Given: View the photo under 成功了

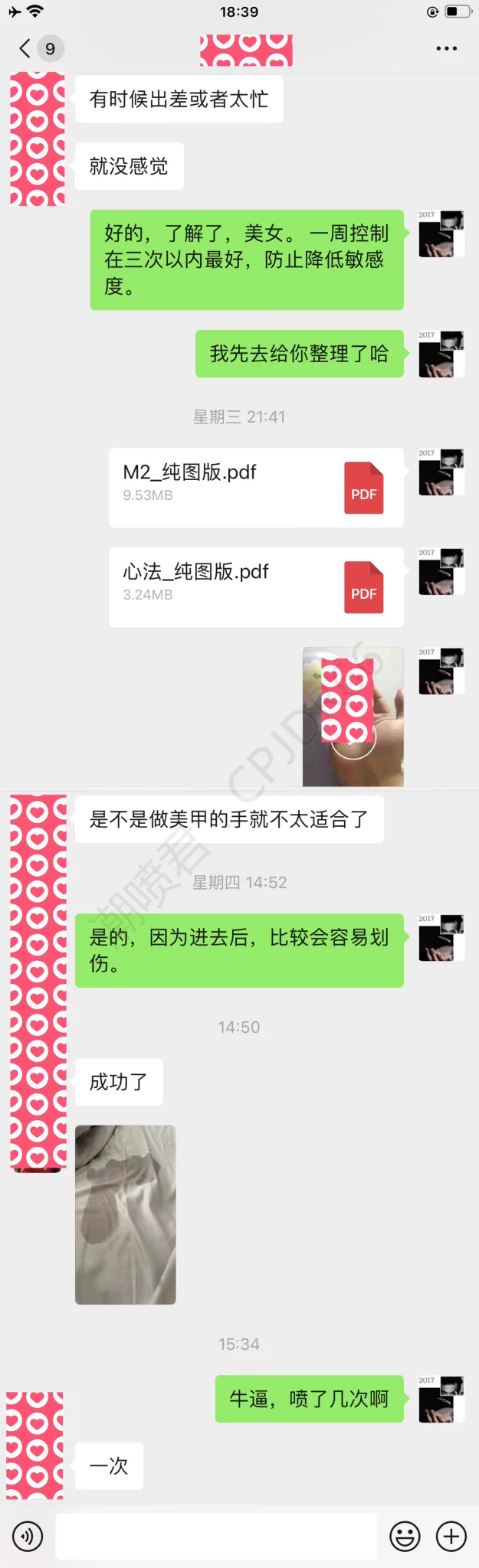Looking at the screenshot, I should coord(126,1214).
